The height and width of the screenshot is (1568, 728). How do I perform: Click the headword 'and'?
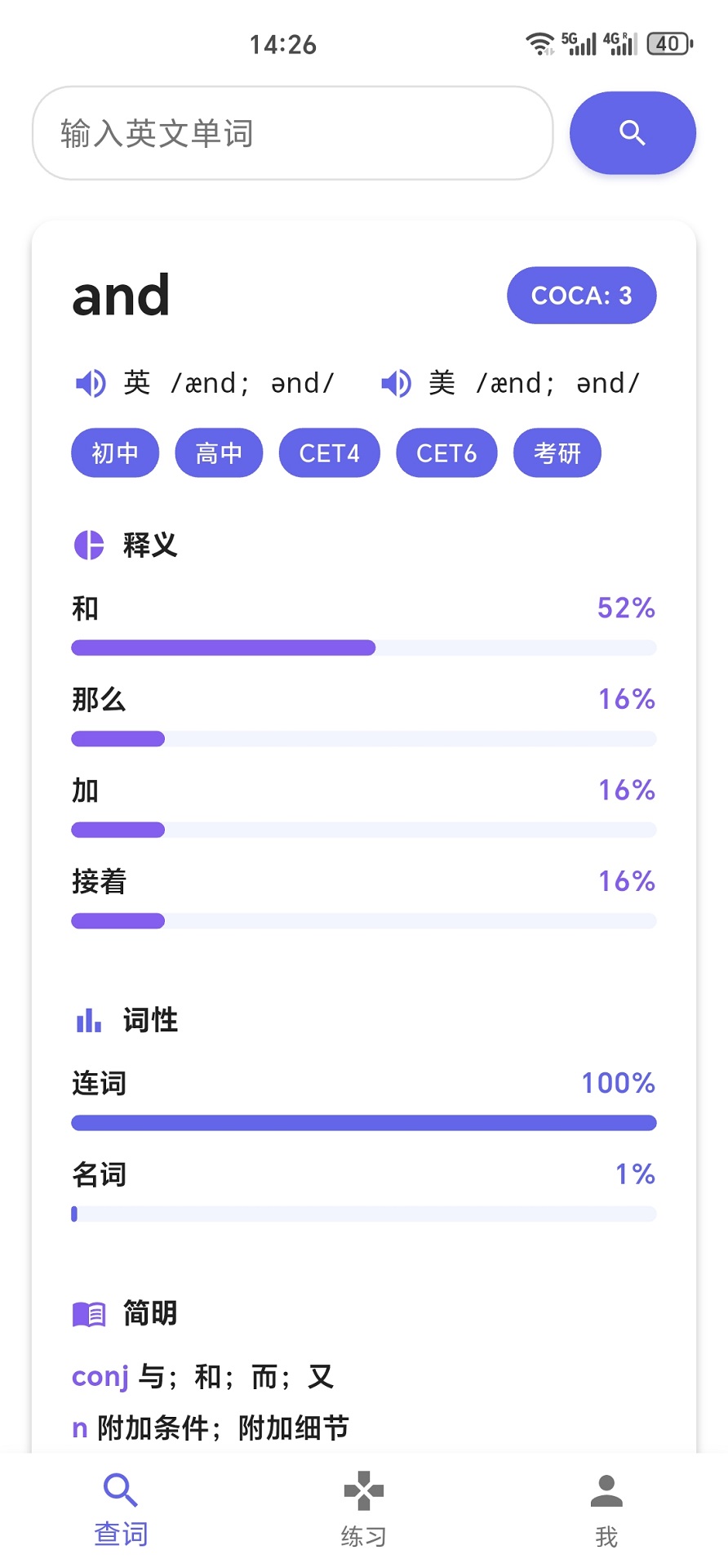coord(120,296)
